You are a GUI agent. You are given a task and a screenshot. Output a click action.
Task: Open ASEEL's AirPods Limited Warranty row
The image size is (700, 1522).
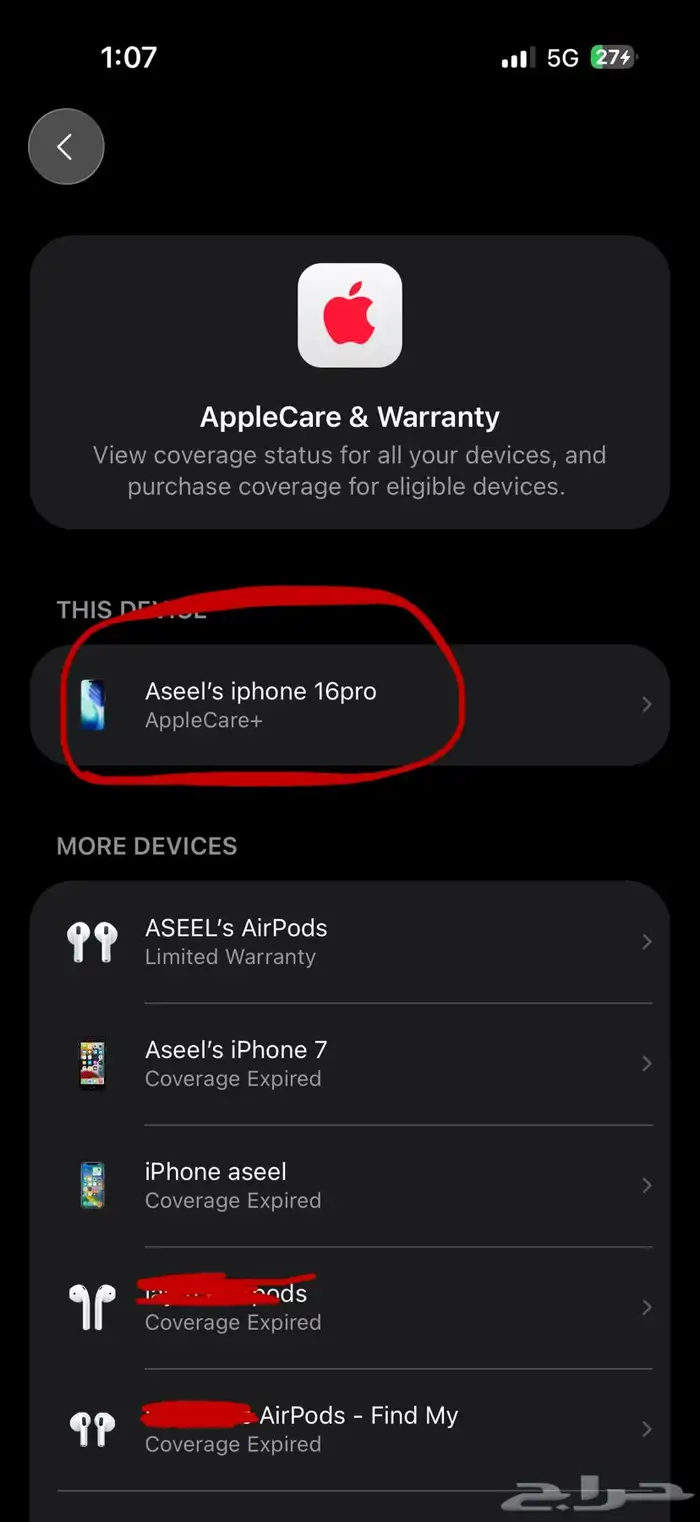pyautogui.click(x=350, y=942)
